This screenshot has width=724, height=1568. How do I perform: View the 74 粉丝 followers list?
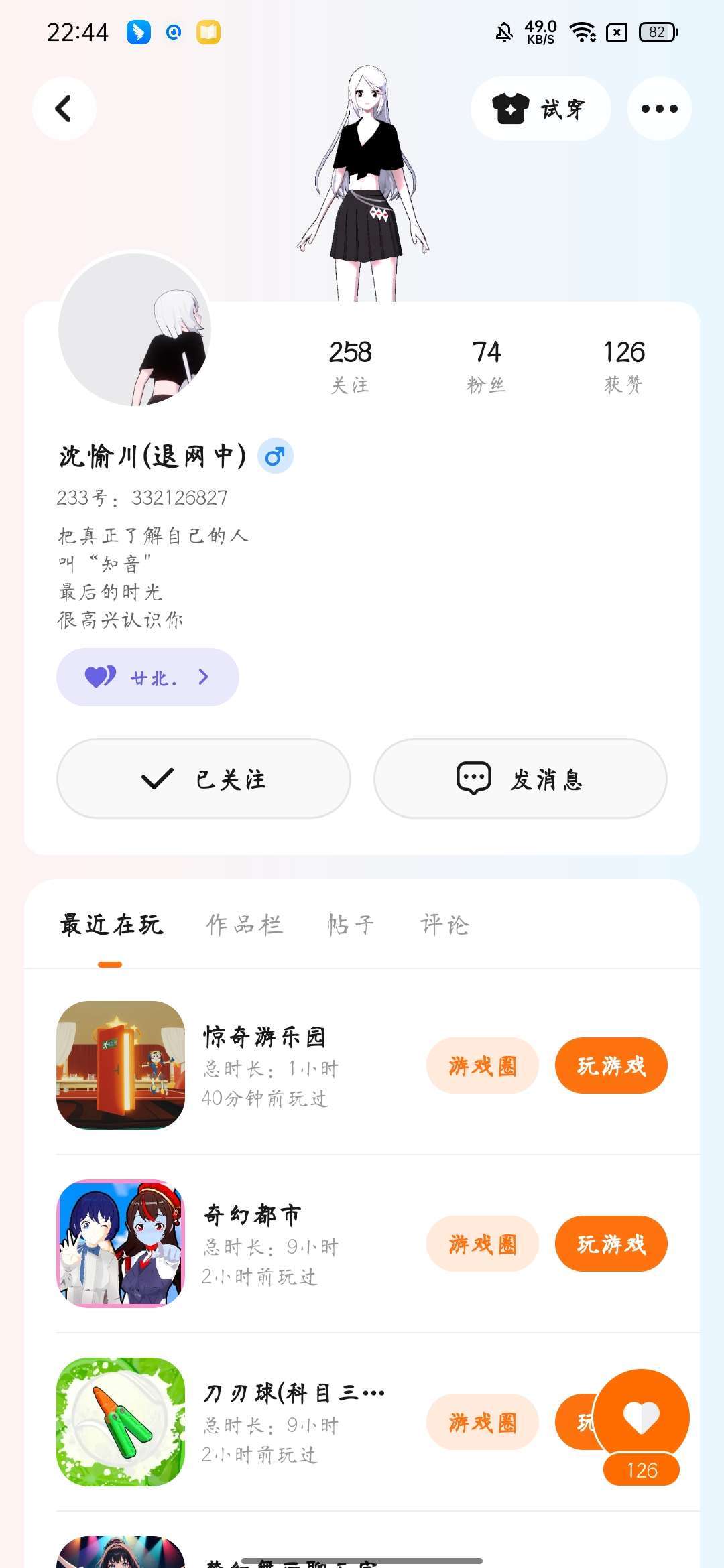pyautogui.click(x=486, y=366)
